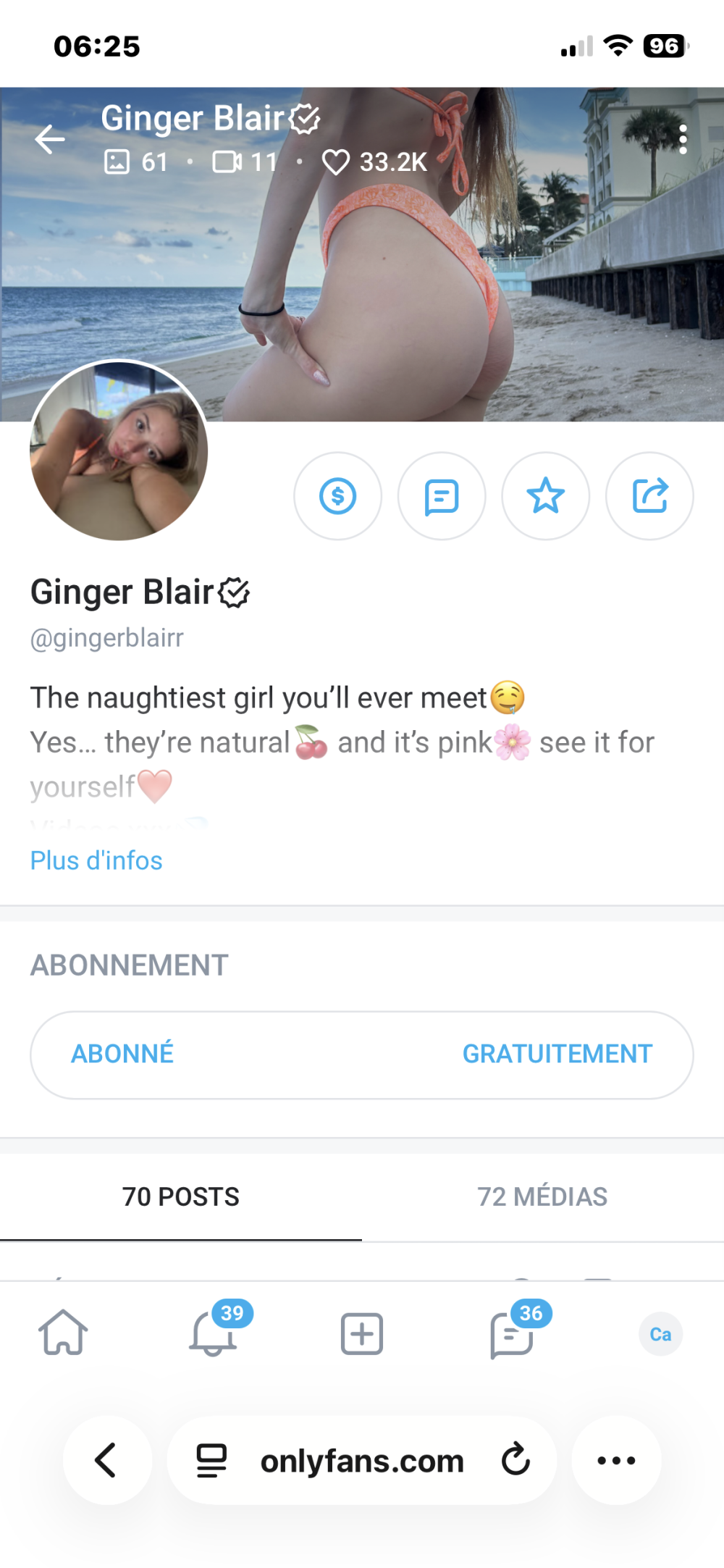724x1568 pixels.
Task: Tap the onlyfans.com address bar
Action: tap(362, 1461)
